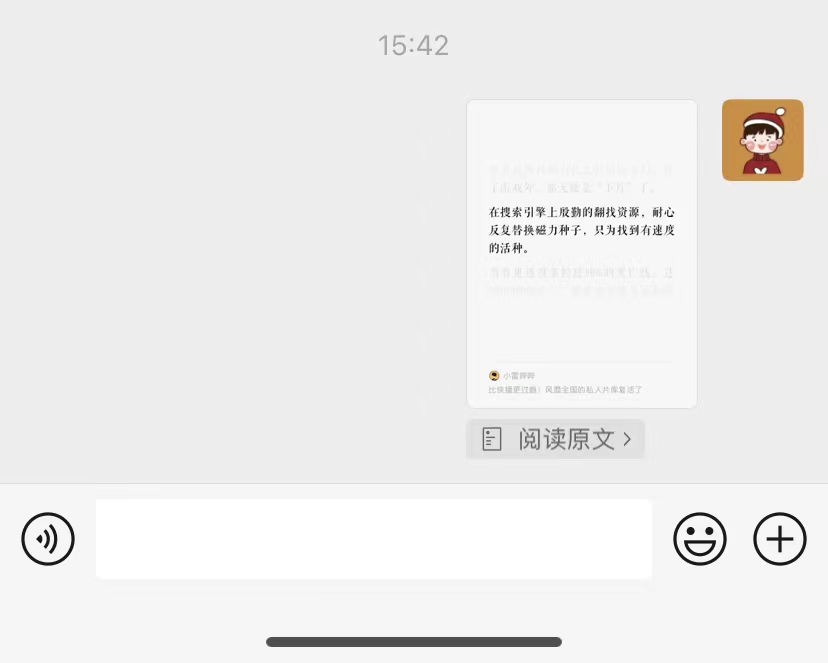The image size is (828, 663).
Task: Open the plus attachments menu
Action: (779, 539)
